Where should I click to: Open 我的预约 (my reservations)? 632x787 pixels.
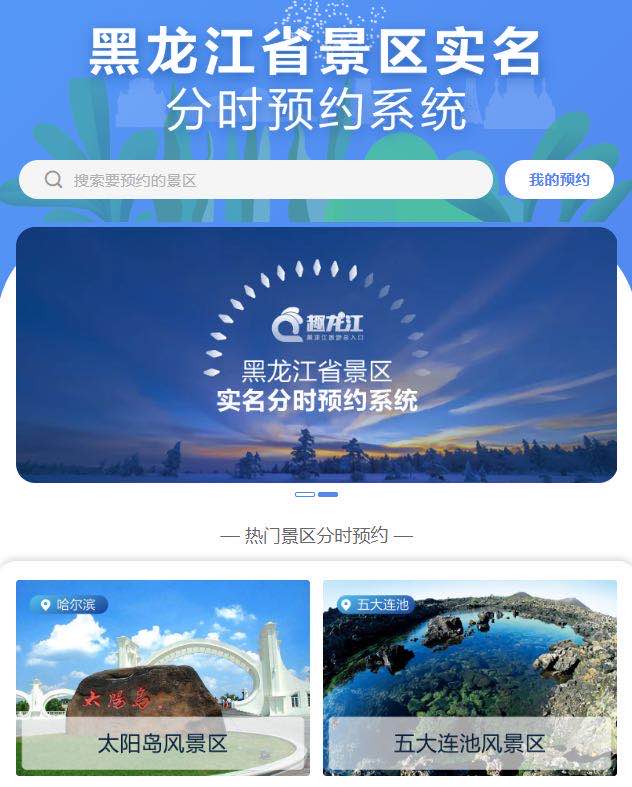tap(559, 180)
